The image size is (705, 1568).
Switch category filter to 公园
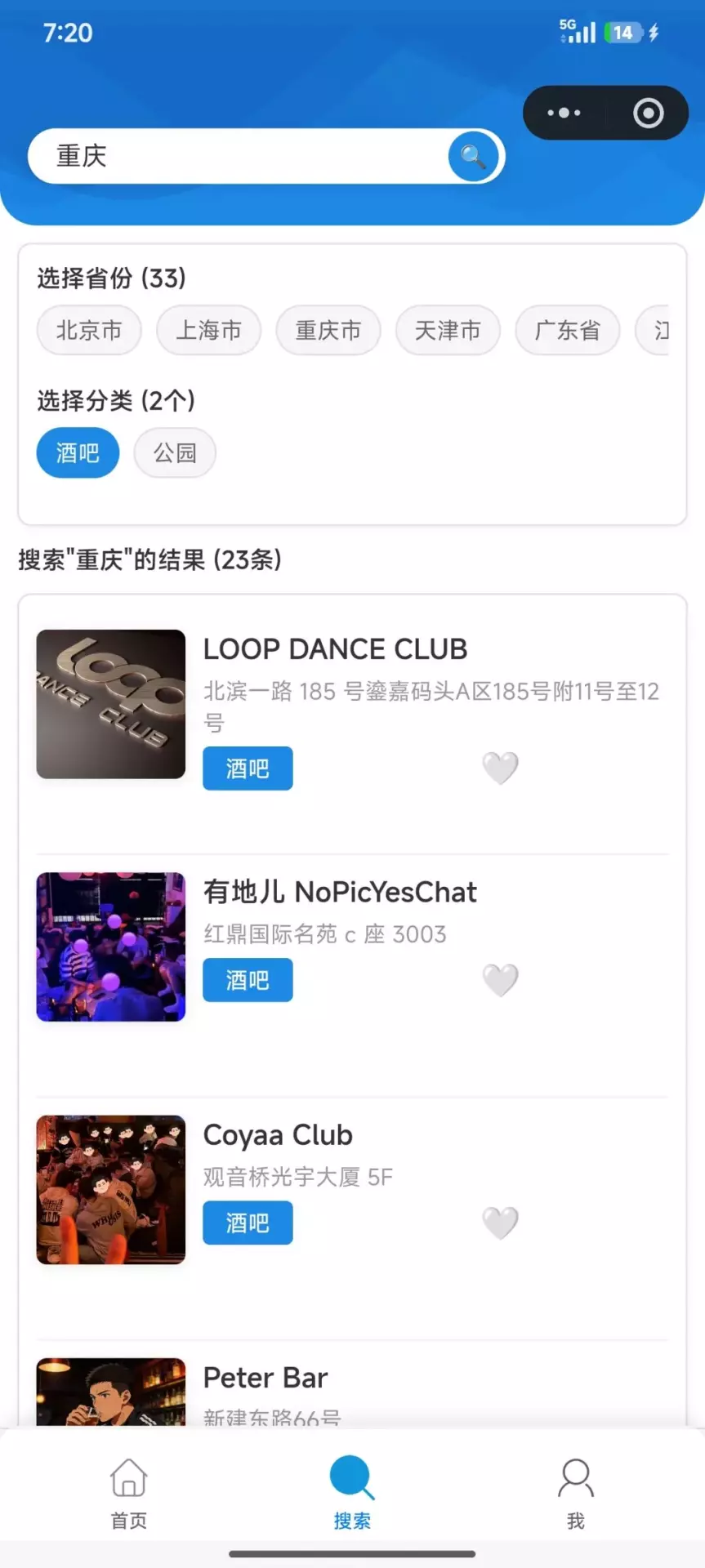tap(175, 452)
